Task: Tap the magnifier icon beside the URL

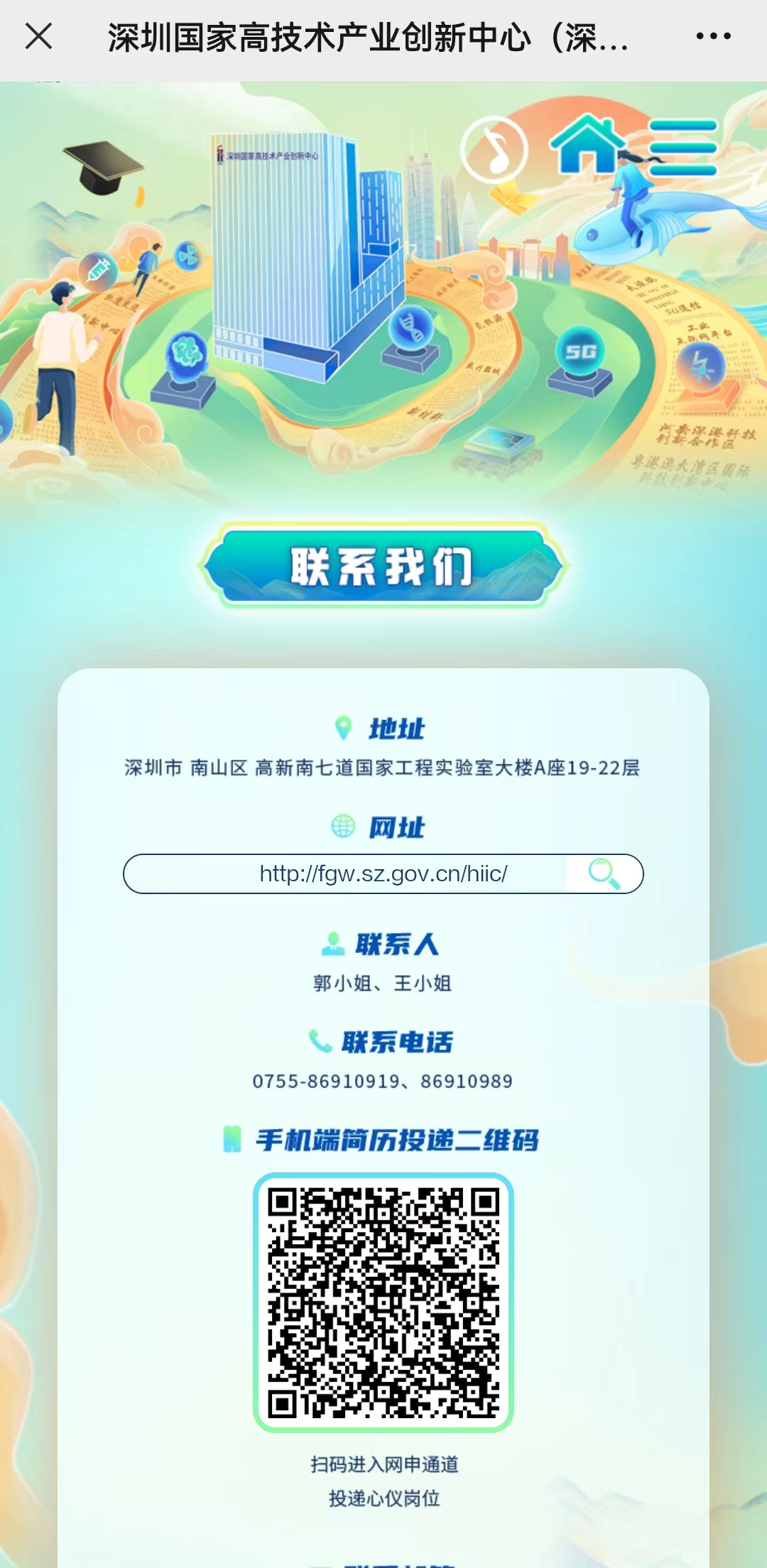Action: tap(604, 873)
